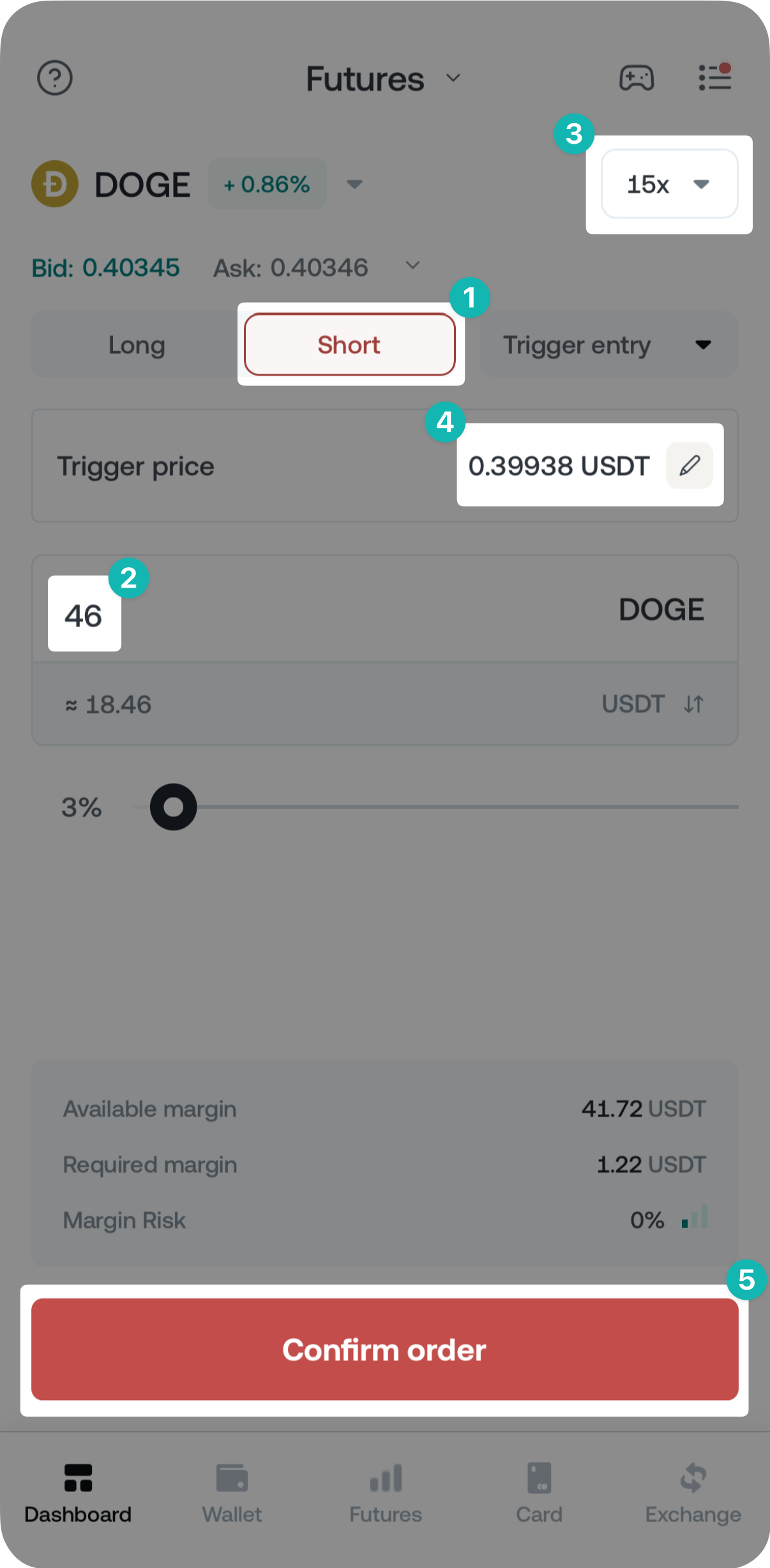The image size is (770, 1568).
Task: Open the game controller icon
Action: [x=637, y=78]
